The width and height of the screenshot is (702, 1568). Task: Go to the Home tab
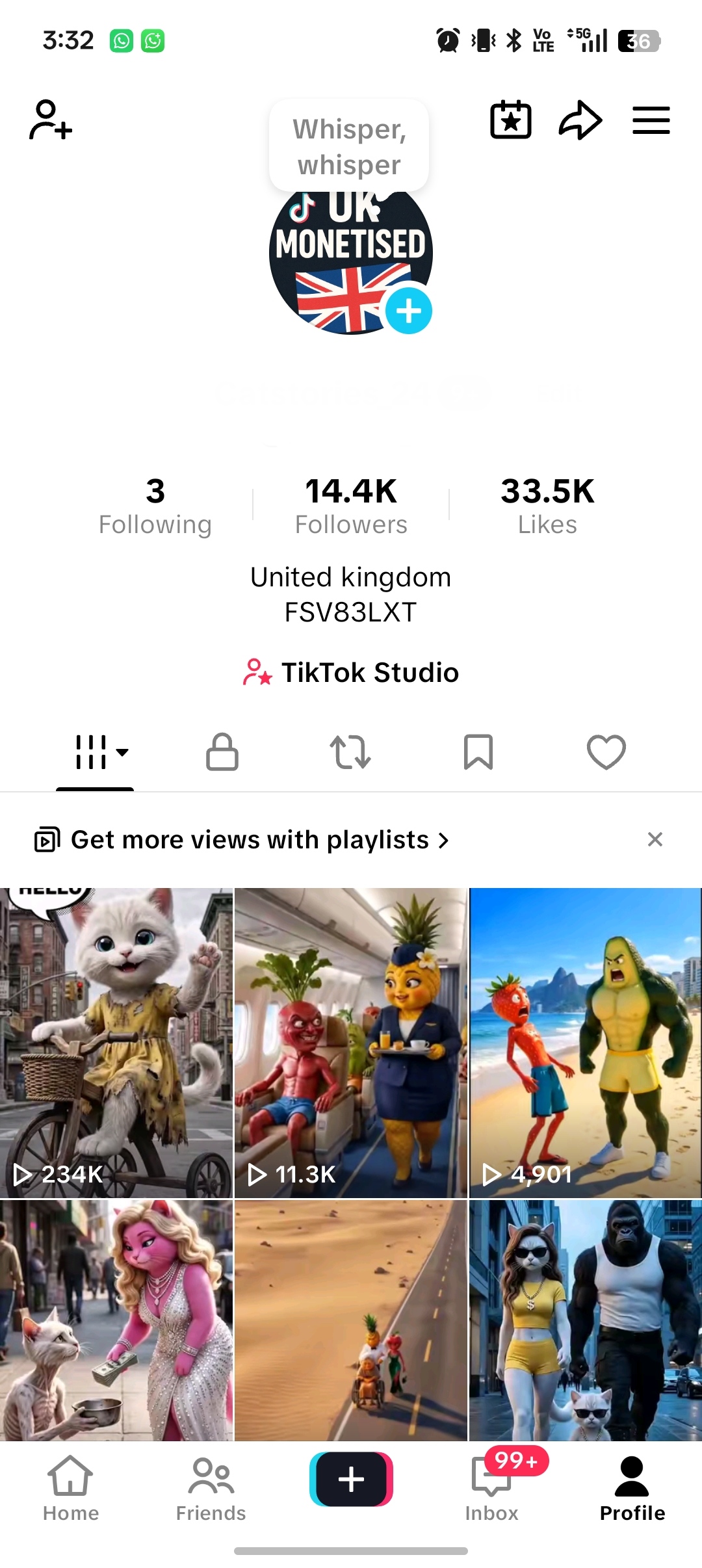pyautogui.click(x=70, y=1489)
